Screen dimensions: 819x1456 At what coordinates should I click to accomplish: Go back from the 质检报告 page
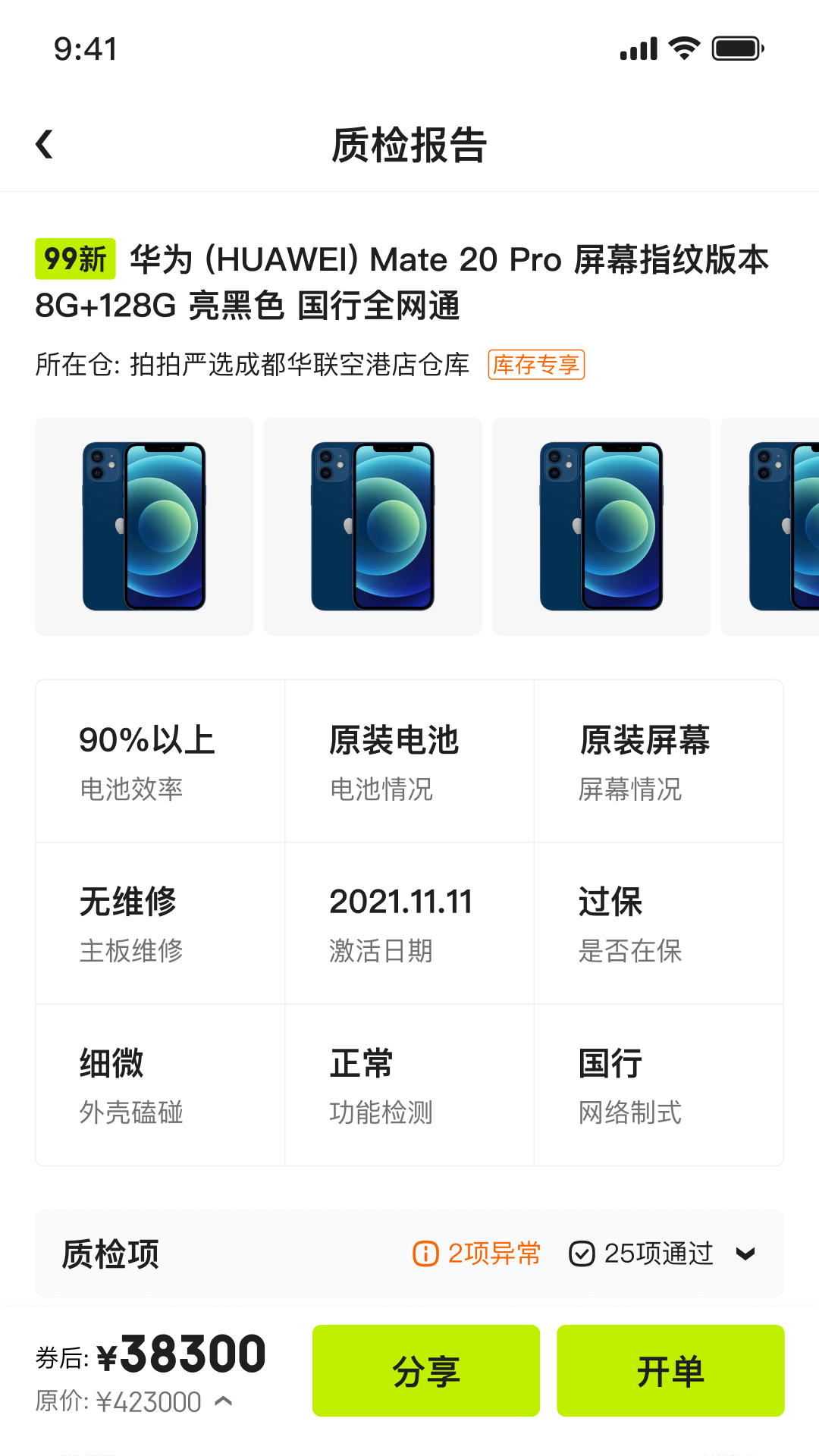[x=45, y=144]
